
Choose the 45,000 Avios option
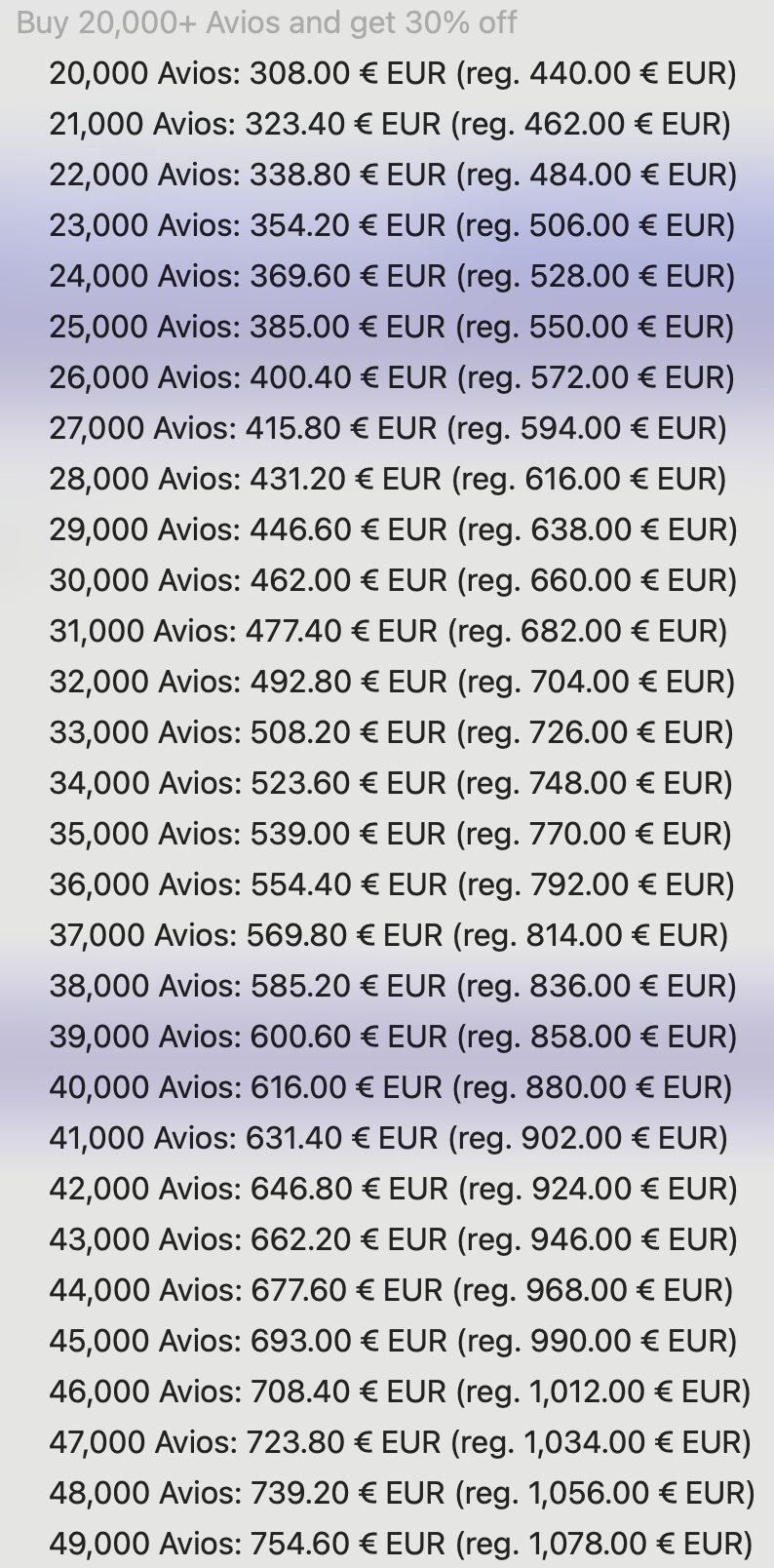(393, 1341)
